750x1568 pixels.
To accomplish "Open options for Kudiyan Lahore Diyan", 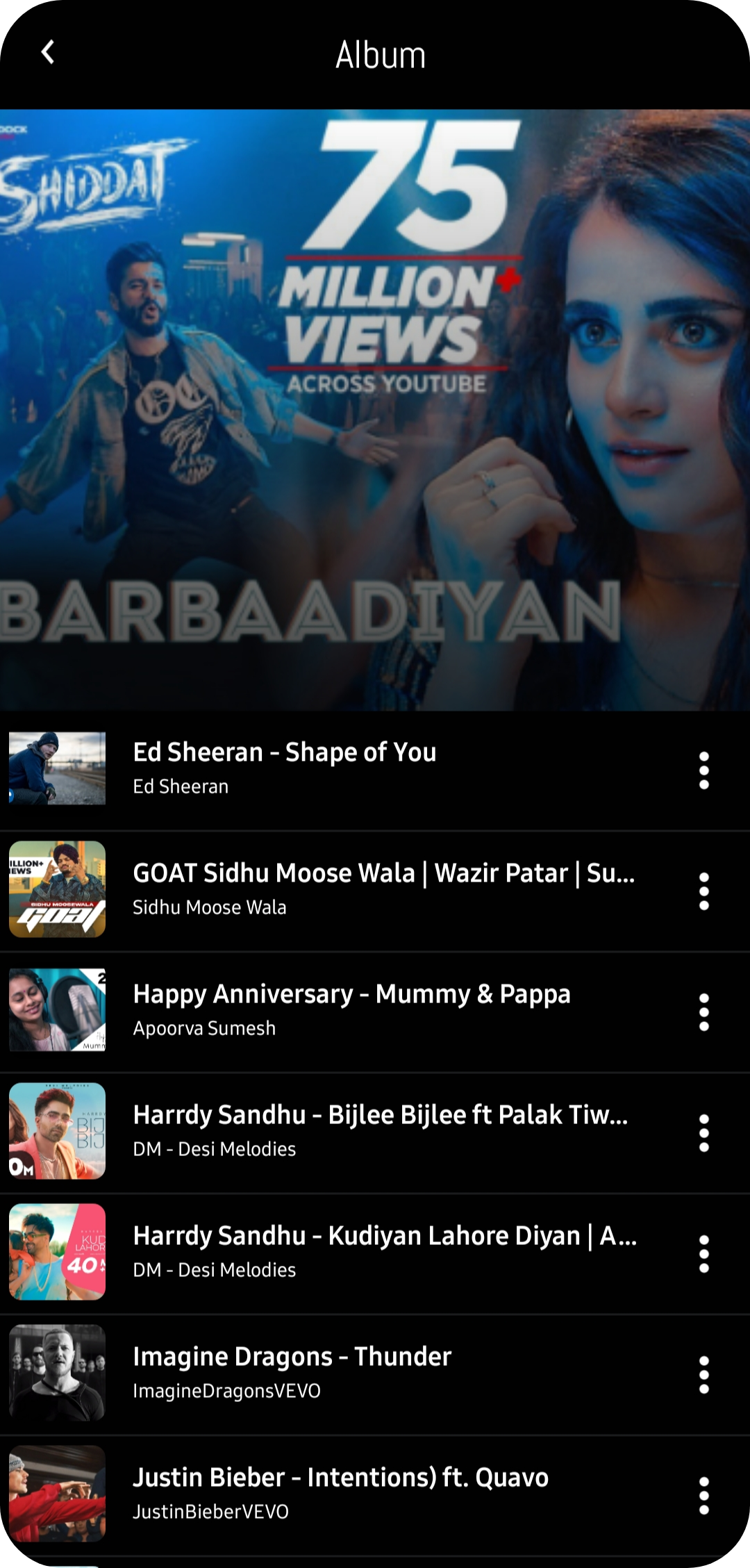I will [x=703, y=1253].
